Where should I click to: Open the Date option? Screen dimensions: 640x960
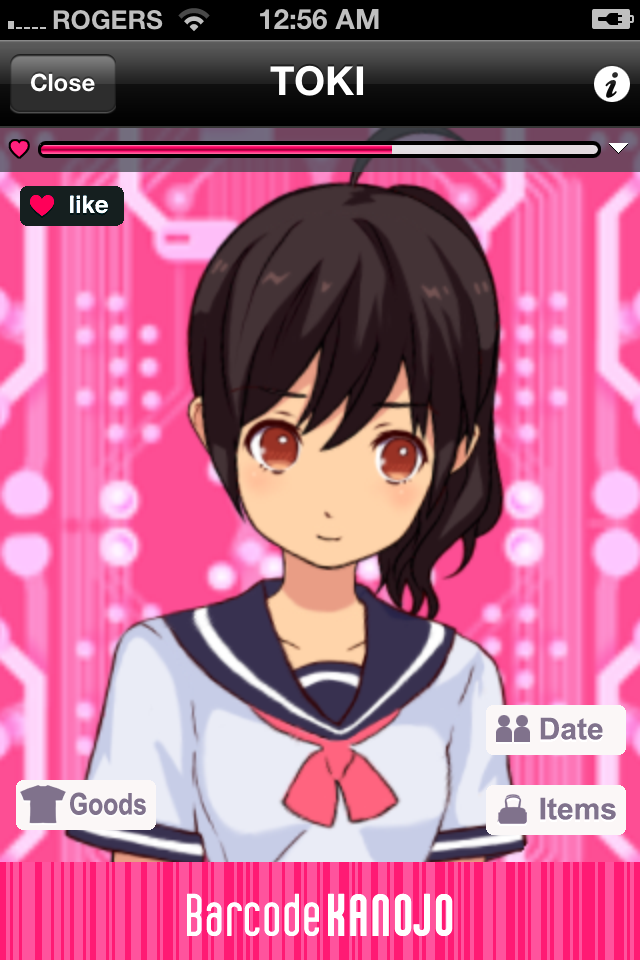(x=556, y=730)
